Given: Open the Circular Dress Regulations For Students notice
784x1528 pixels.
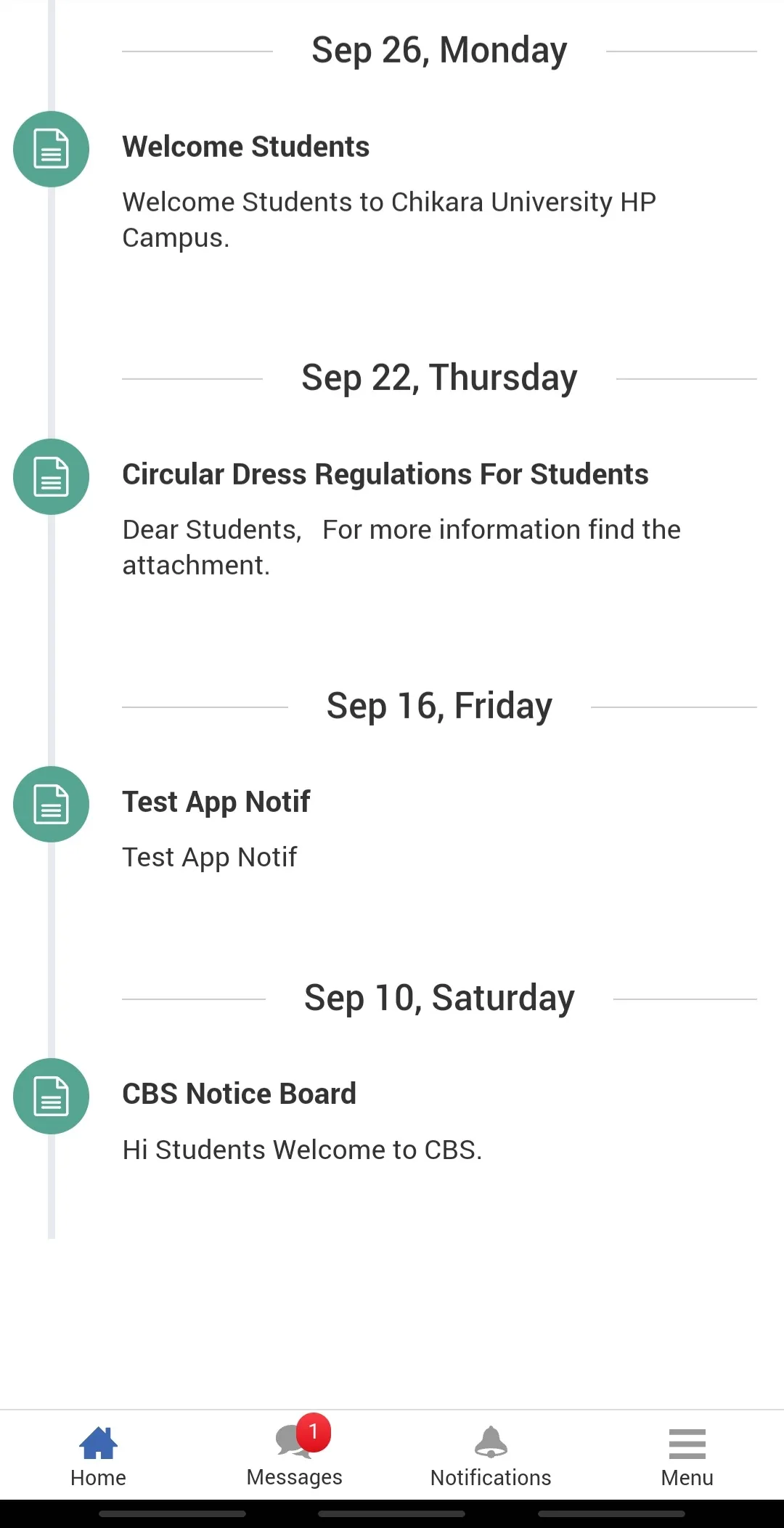Looking at the screenshot, I should click(x=385, y=474).
